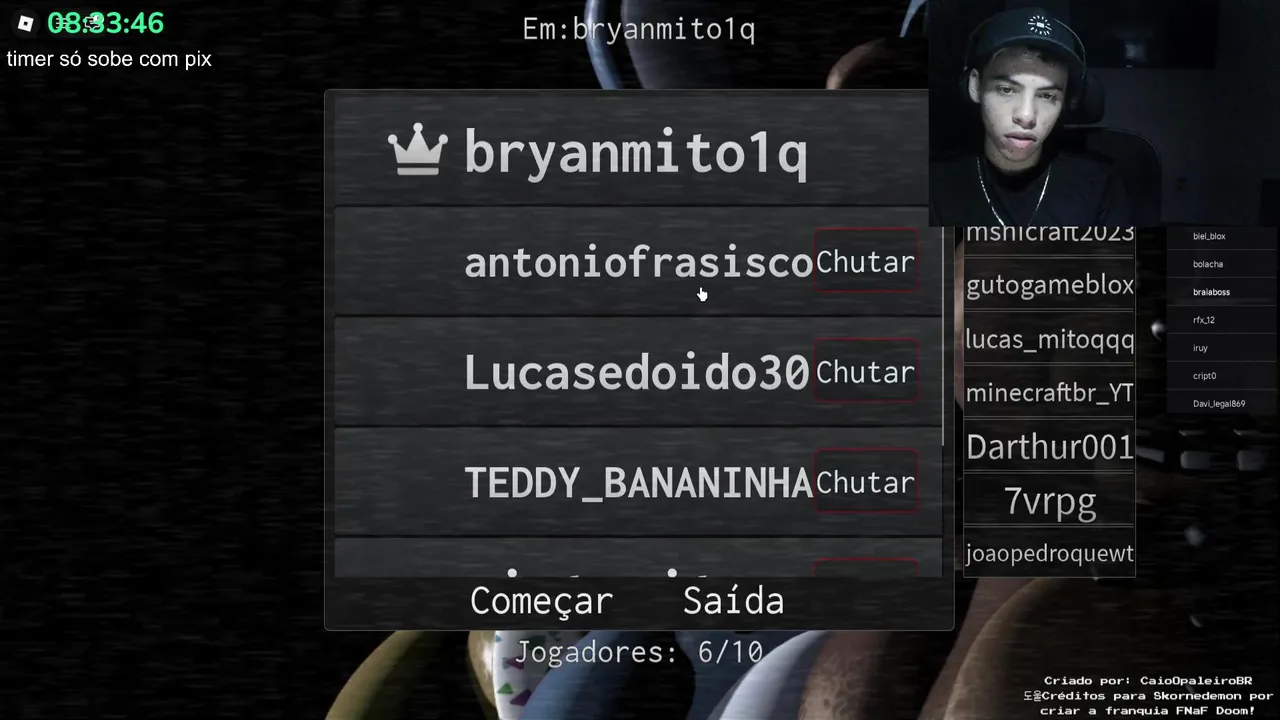1280x720 pixels.
Task: Kick antoniofrasisco with the Chutar button
Action: pyautogui.click(x=865, y=262)
